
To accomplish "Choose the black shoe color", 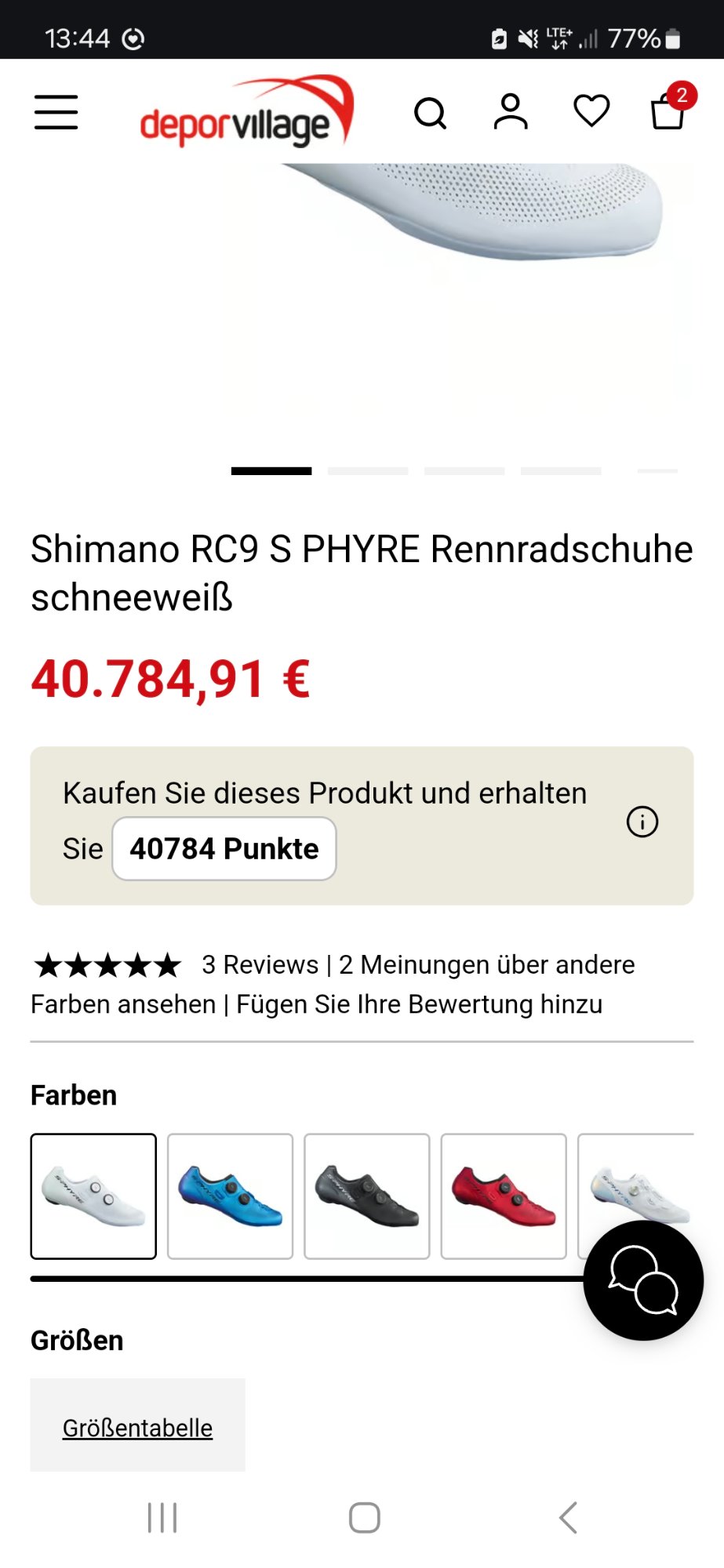I will (x=366, y=1196).
